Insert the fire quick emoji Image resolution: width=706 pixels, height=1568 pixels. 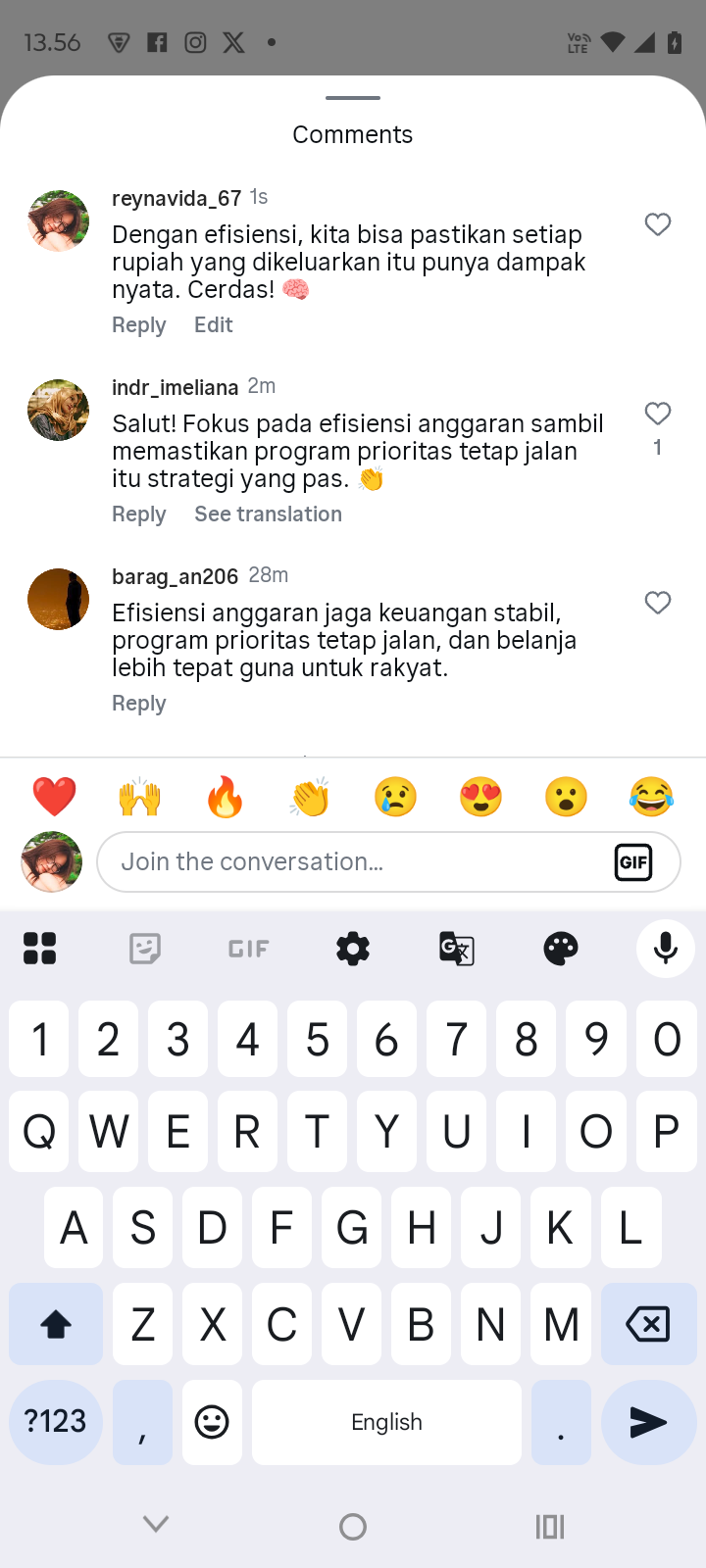[x=225, y=797]
